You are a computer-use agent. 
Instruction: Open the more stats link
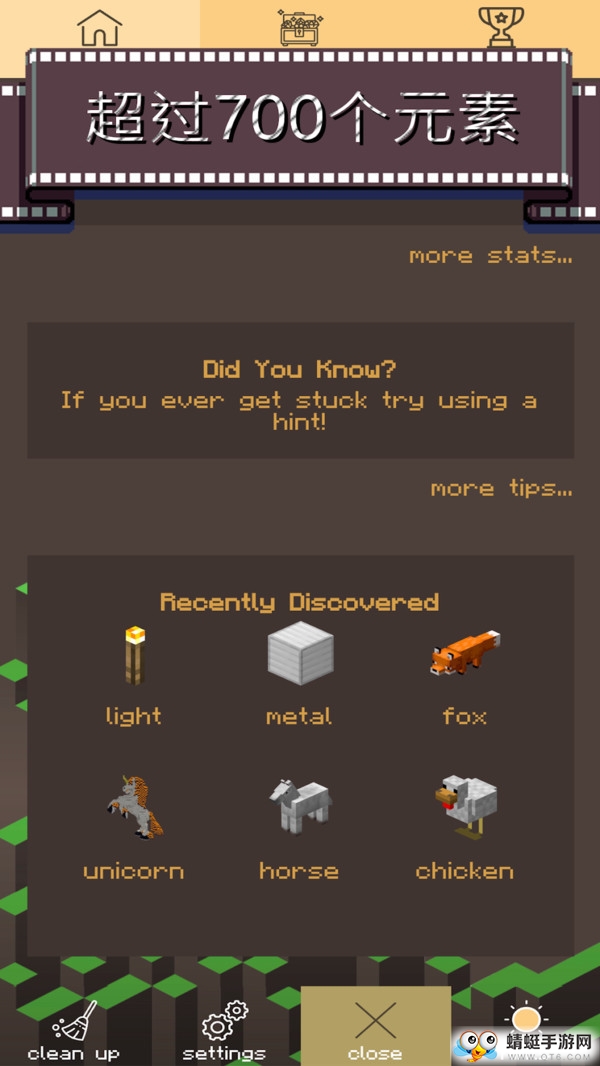point(490,256)
